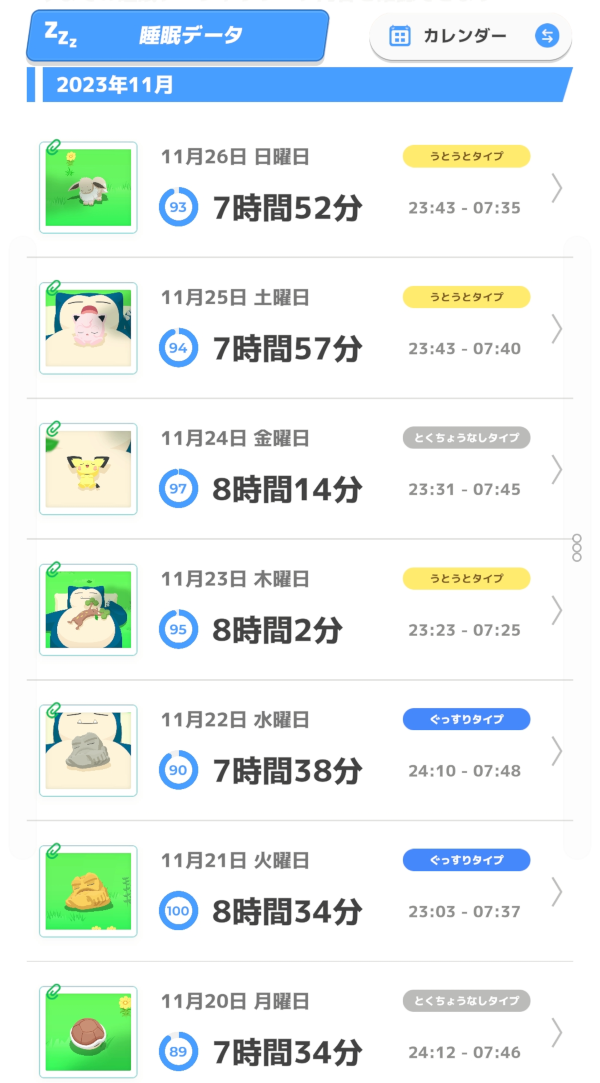Viewport: 600px width, 1083px height.
Task: Open sleep record for 11月23日 木曜日
Action: click(300, 609)
